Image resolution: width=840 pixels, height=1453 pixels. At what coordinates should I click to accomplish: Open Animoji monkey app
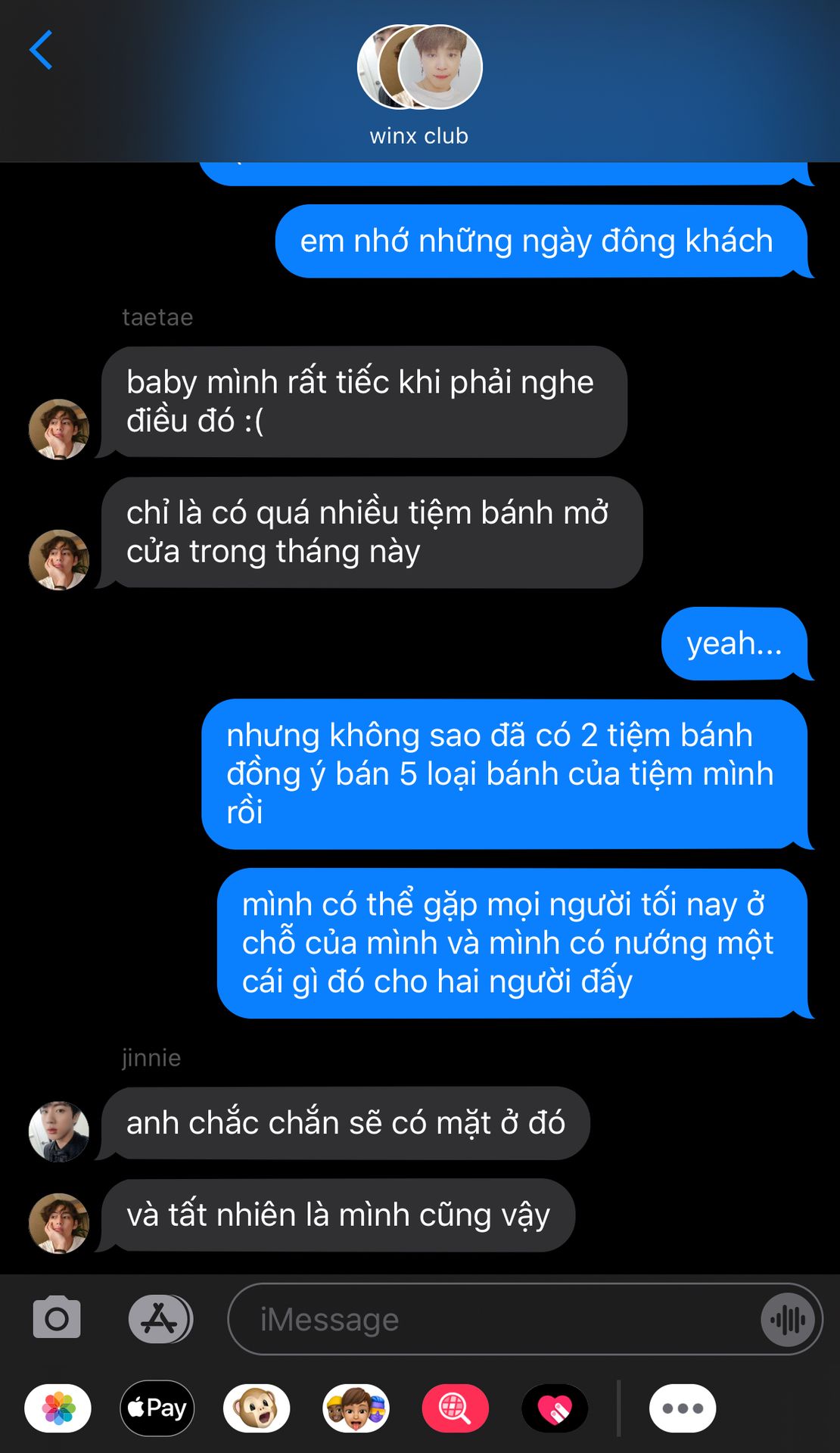[x=257, y=1408]
